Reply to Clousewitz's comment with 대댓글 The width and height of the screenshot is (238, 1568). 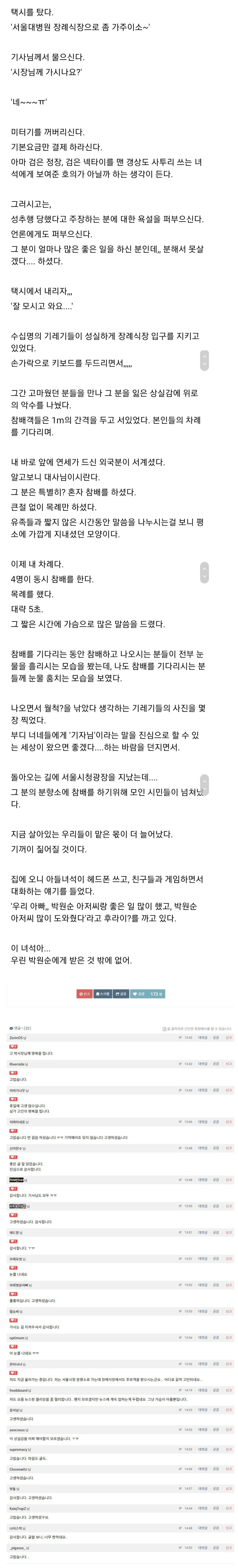(x=203, y=1469)
